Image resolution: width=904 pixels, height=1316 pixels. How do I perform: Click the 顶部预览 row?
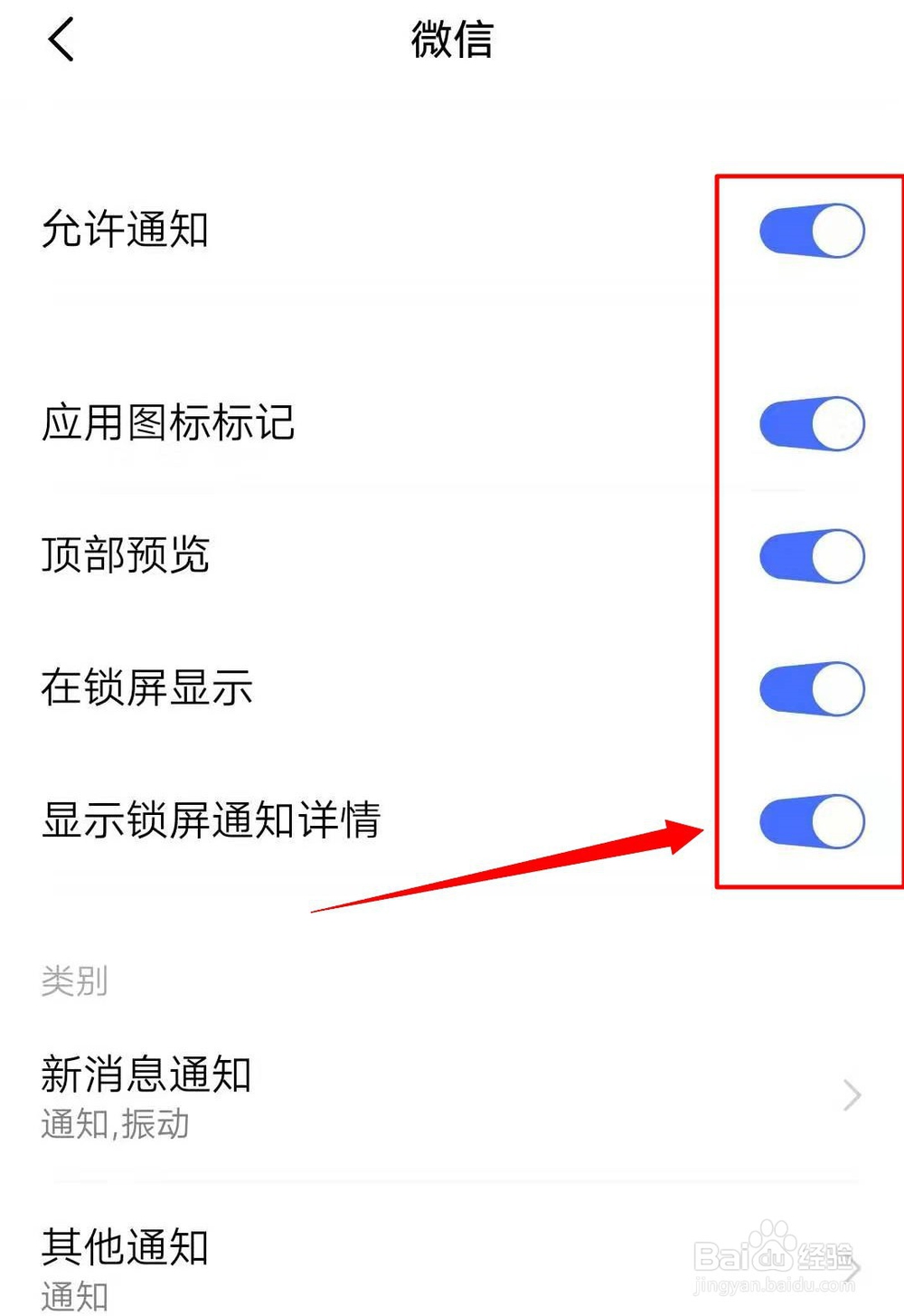pos(127,556)
